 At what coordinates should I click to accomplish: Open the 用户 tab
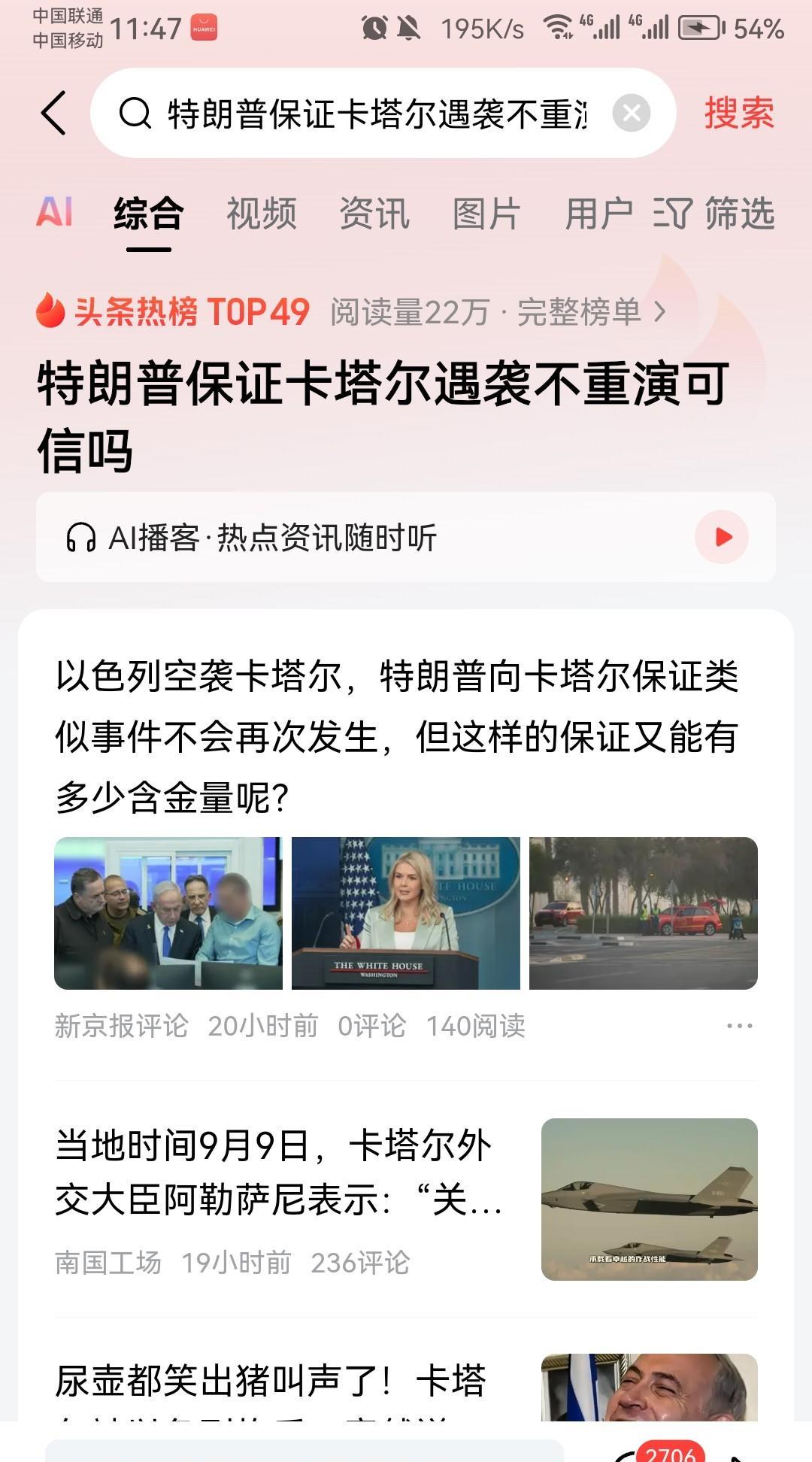pyautogui.click(x=598, y=213)
